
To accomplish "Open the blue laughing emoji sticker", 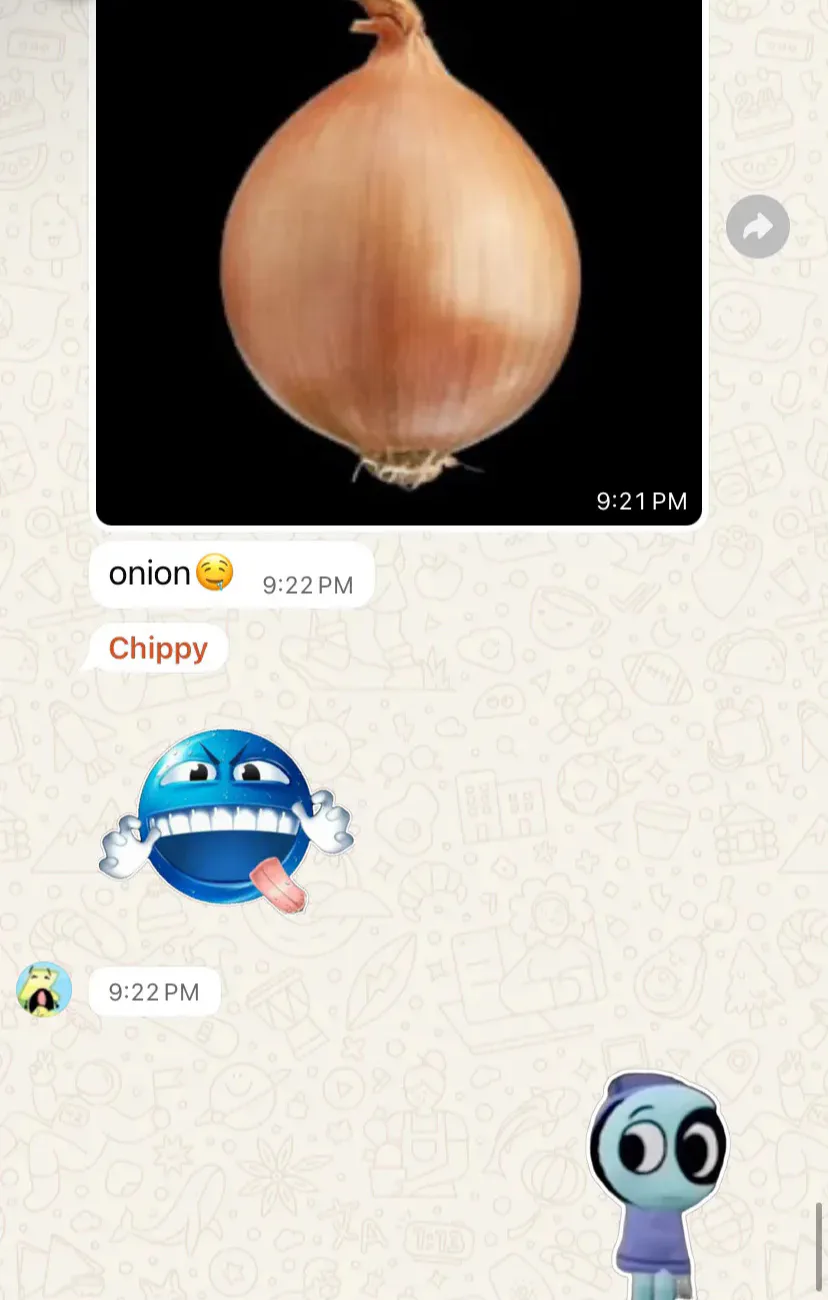I will [x=226, y=820].
